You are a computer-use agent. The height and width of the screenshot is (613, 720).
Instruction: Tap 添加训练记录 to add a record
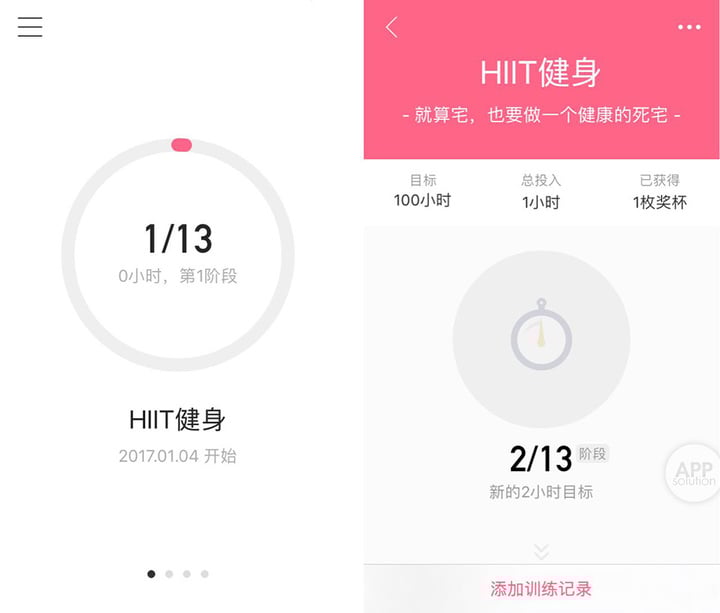coord(541,589)
